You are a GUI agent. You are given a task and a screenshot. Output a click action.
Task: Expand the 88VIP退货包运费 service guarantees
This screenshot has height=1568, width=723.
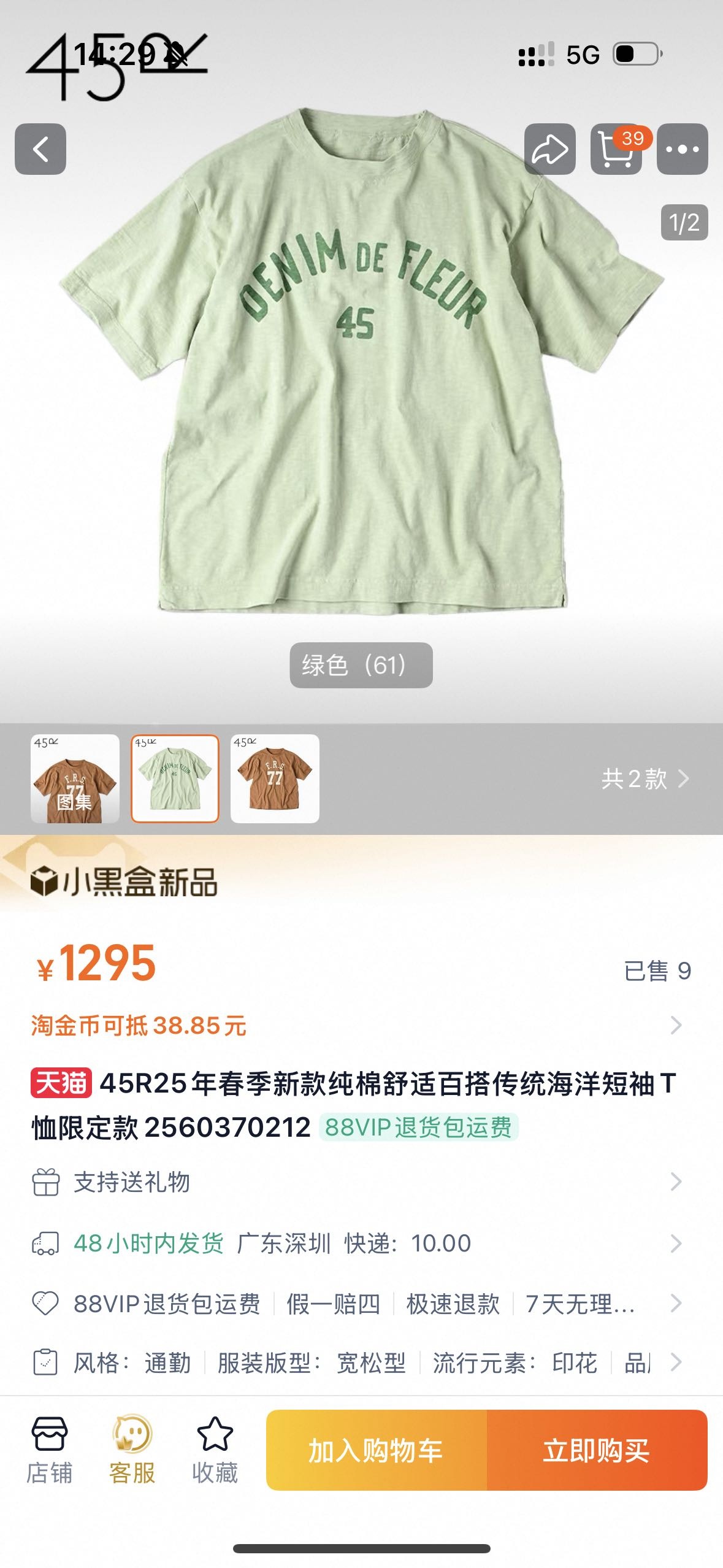pos(356,1304)
